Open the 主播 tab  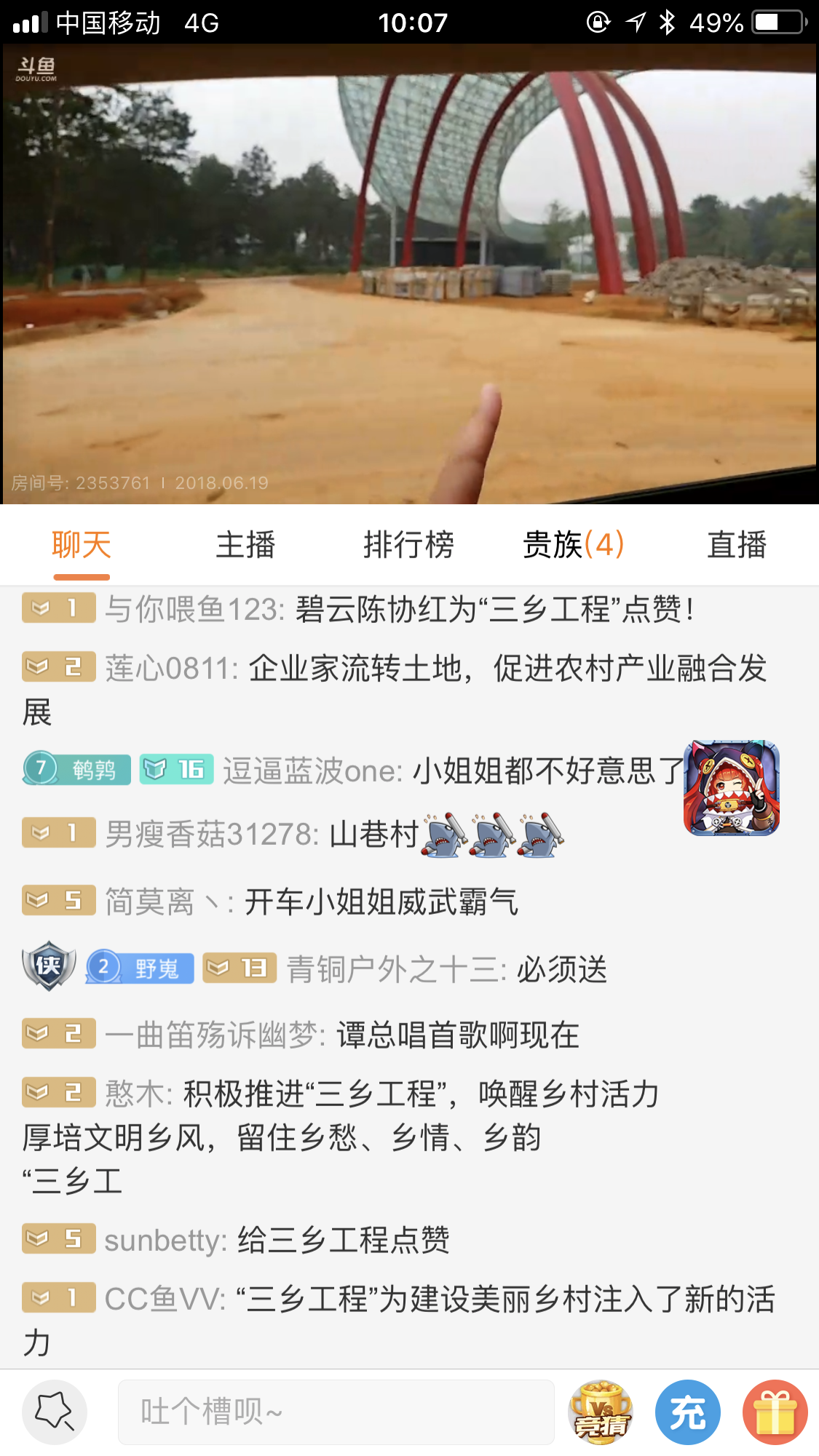click(x=245, y=545)
